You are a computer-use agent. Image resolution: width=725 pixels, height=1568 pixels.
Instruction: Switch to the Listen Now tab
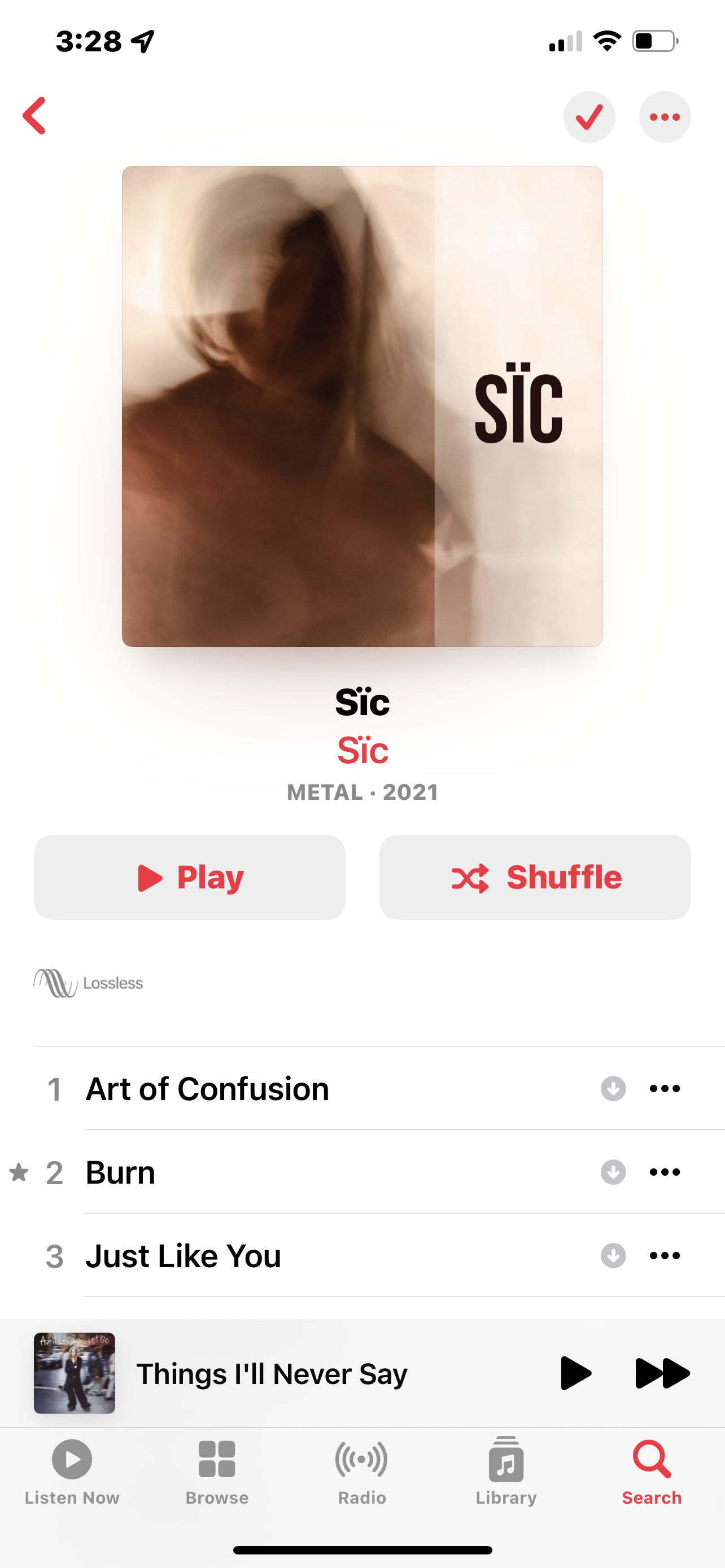click(72, 1470)
